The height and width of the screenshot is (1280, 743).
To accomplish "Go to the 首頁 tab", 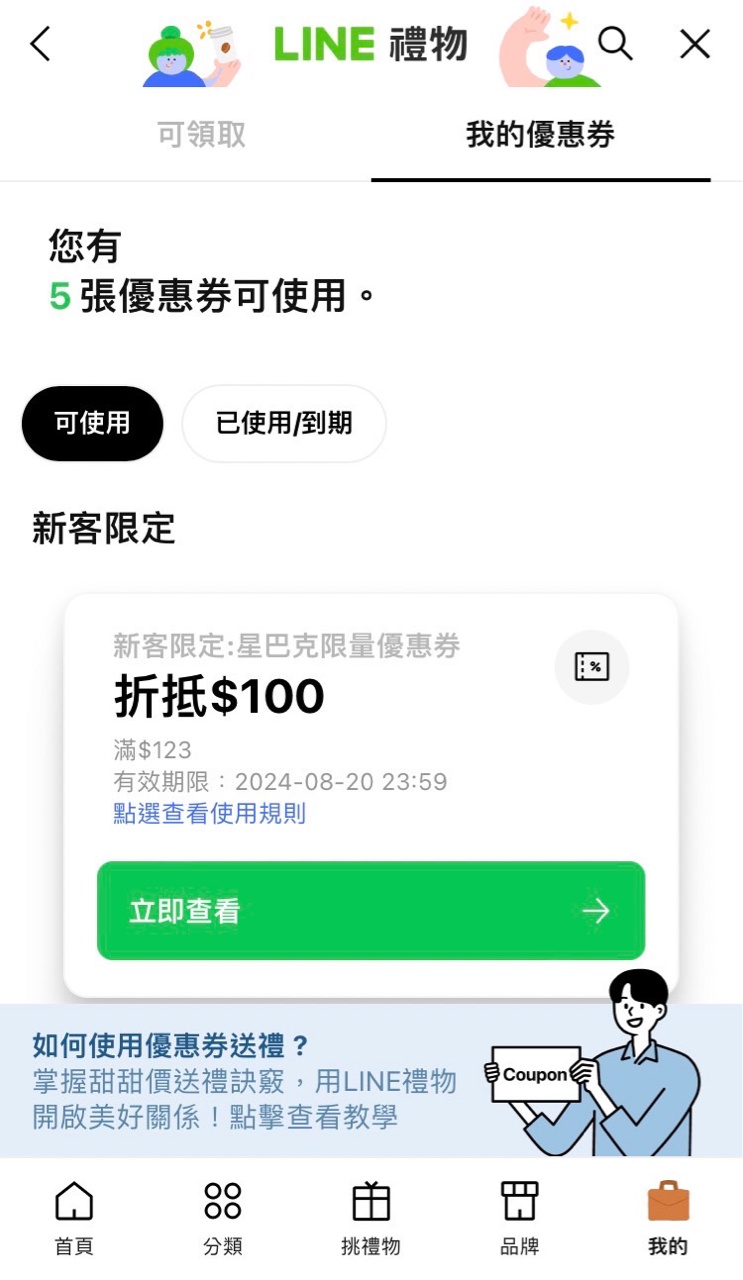I will 74,1218.
